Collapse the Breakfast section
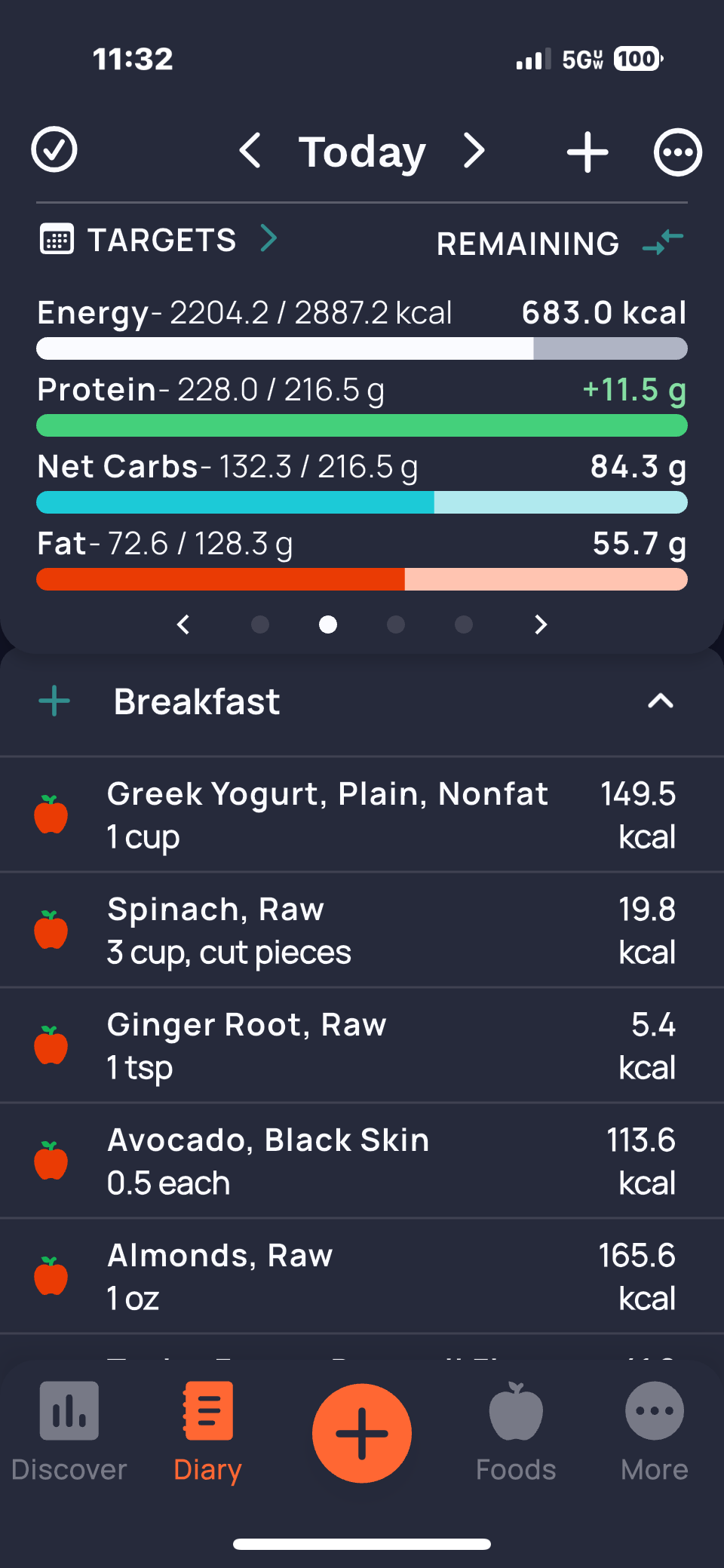This screenshot has height=1568, width=724. [x=660, y=701]
